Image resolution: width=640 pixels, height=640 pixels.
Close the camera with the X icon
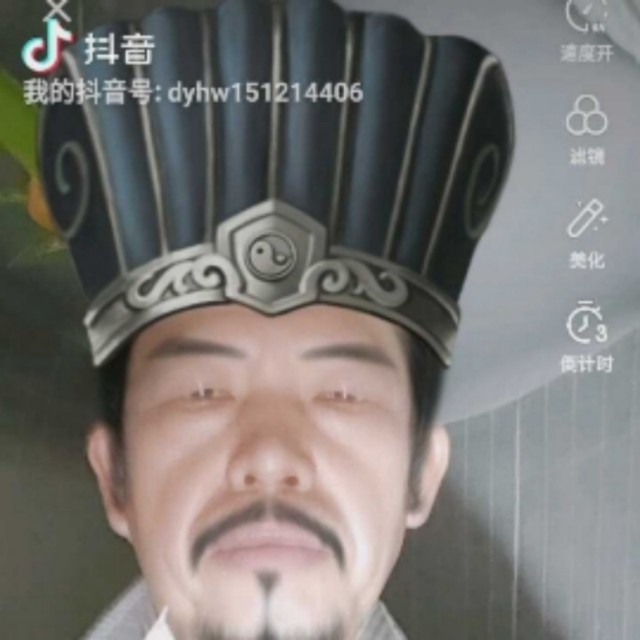pyautogui.click(x=56, y=9)
